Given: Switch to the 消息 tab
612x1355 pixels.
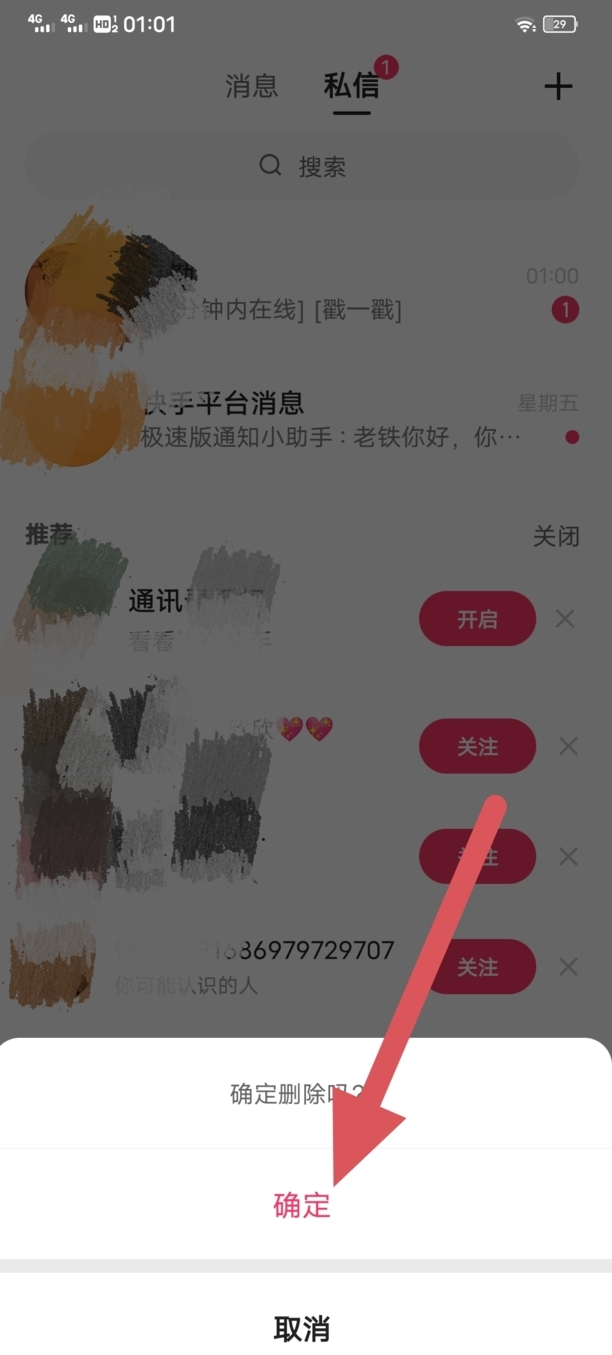Looking at the screenshot, I should pyautogui.click(x=251, y=86).
